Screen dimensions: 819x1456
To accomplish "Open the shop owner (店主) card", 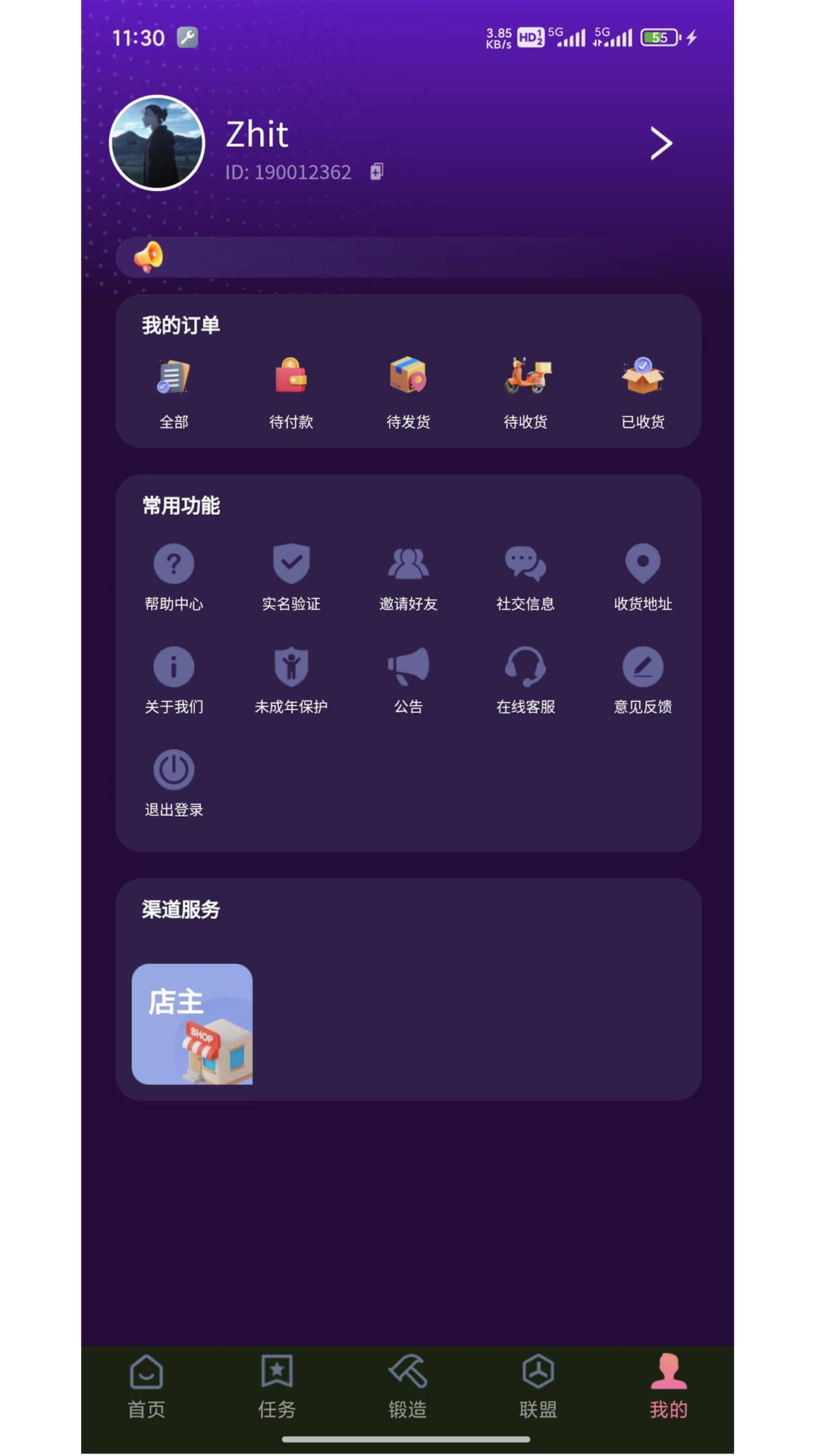I will [x=192, y=1024].
